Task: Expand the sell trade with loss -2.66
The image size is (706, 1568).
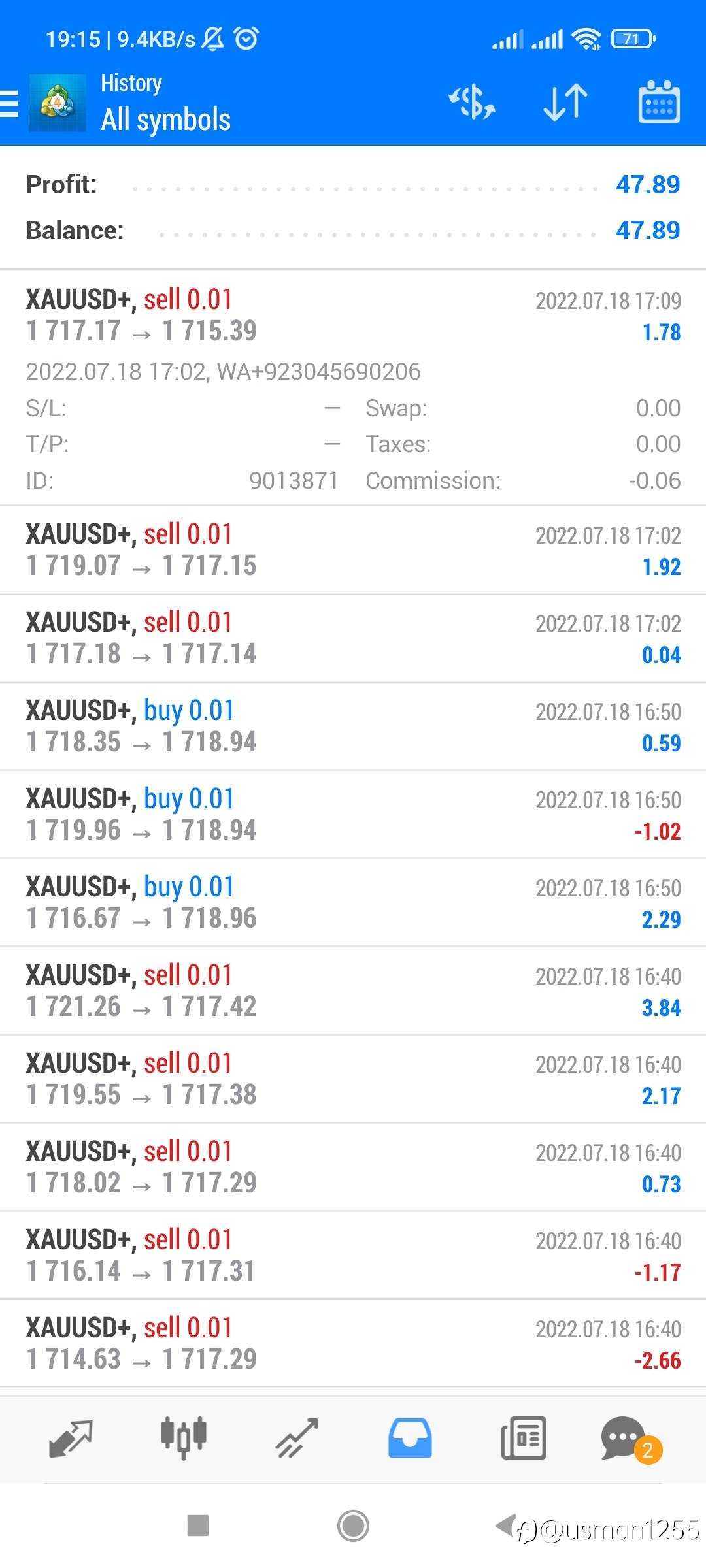Action: 353,1344
